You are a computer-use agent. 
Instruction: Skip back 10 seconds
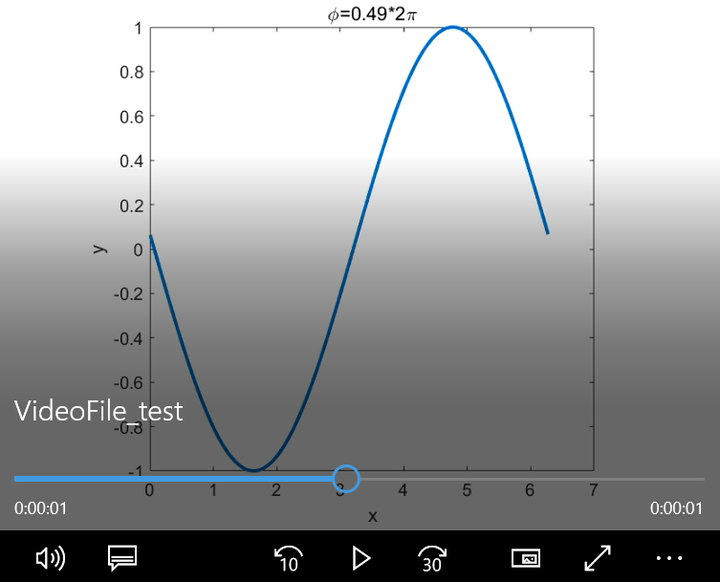288,558
